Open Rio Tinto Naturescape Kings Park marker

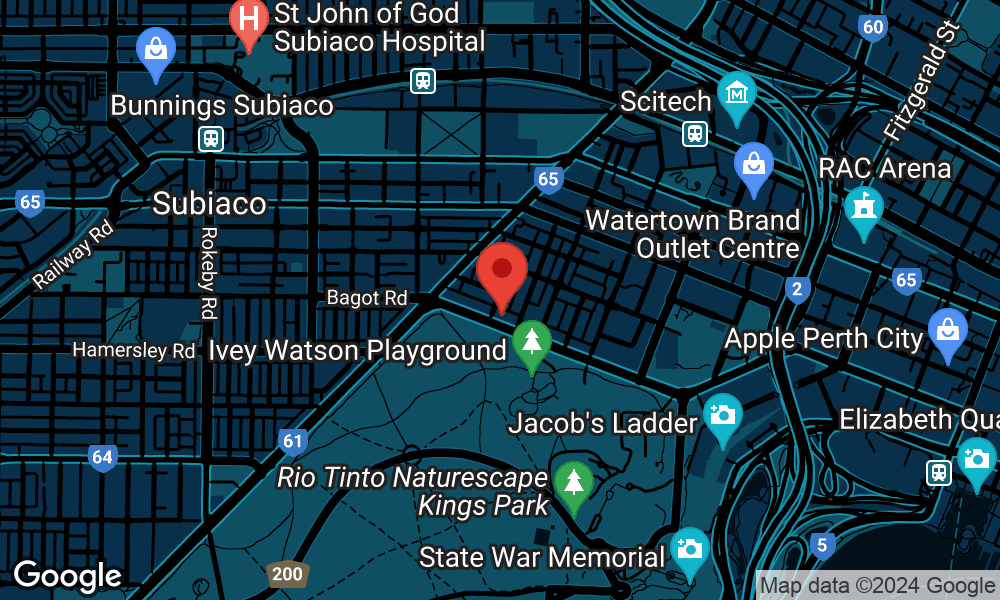click(573, 484)
